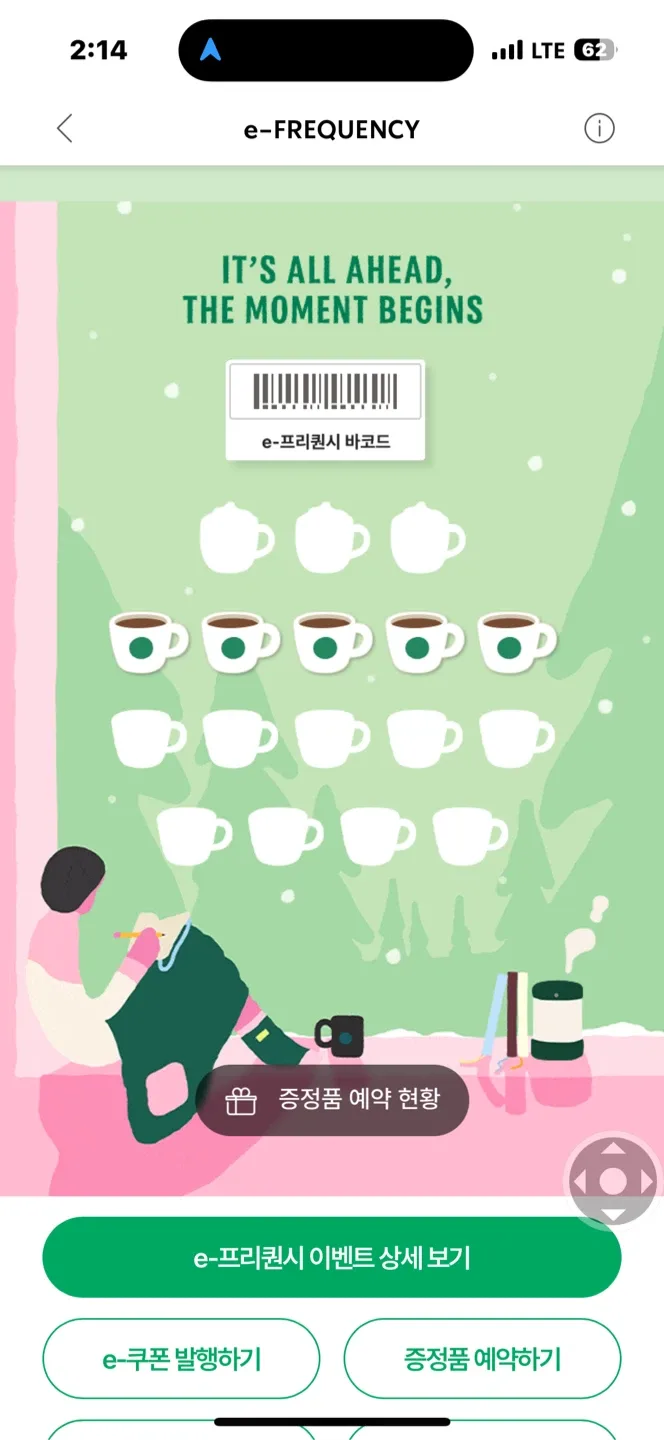View 증정품 예약 현황 status
The height and width of the screenshot is (1440, 664).
332,1100
